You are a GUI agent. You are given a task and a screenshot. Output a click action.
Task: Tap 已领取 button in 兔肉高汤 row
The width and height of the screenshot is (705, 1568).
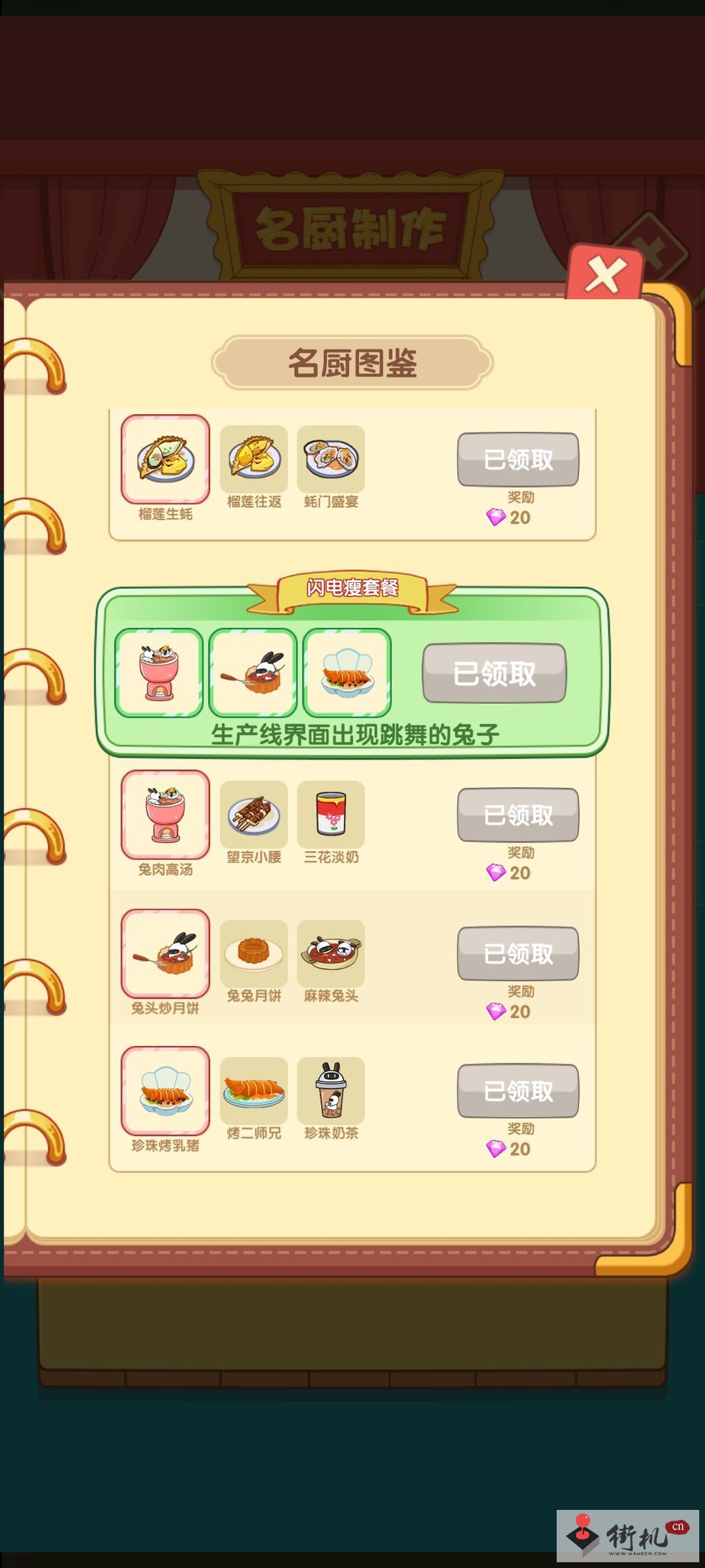[518, 815]
